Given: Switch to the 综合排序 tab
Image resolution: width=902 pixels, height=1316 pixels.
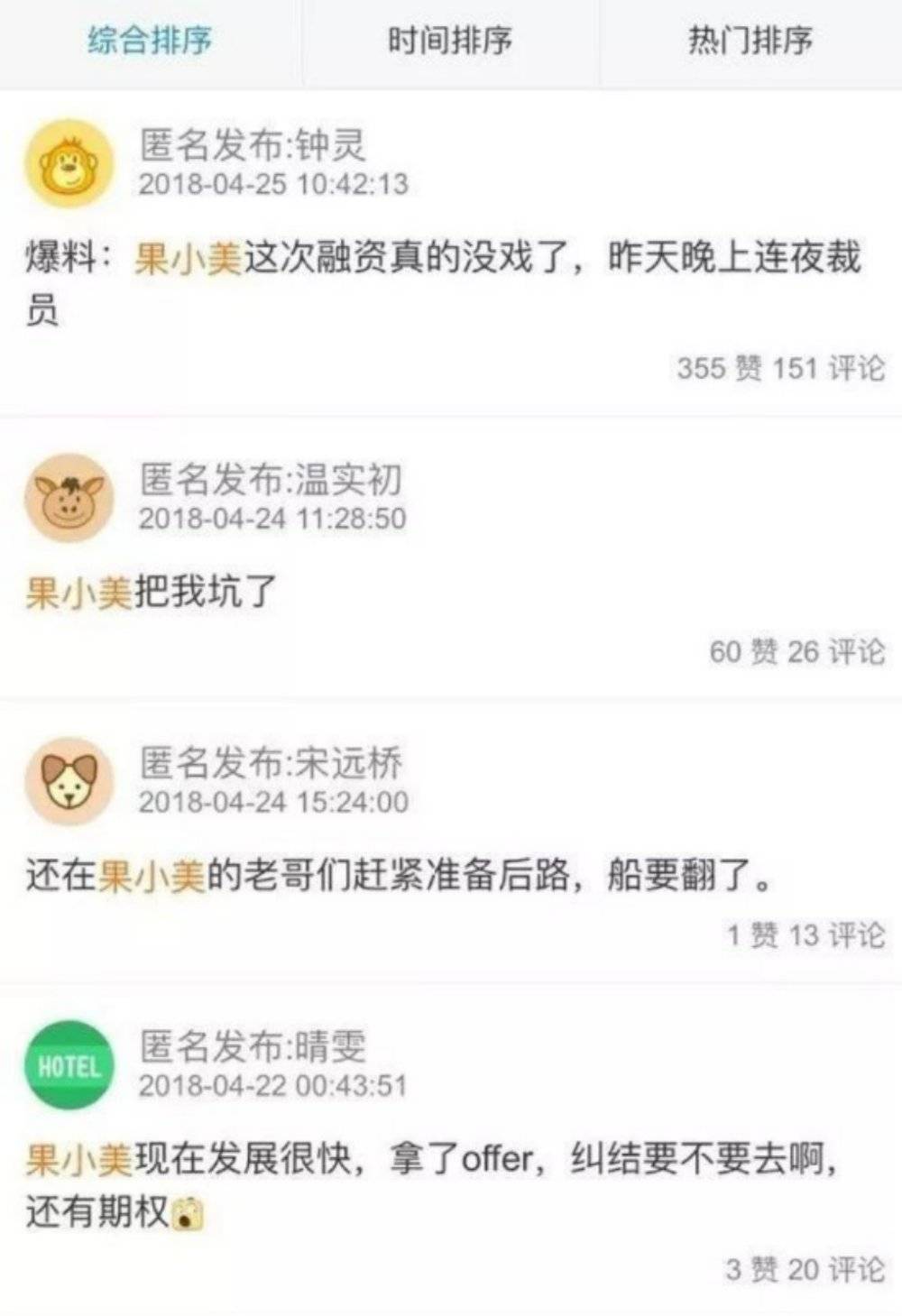Looking at the screenshot, I should (x=150, y=41).
